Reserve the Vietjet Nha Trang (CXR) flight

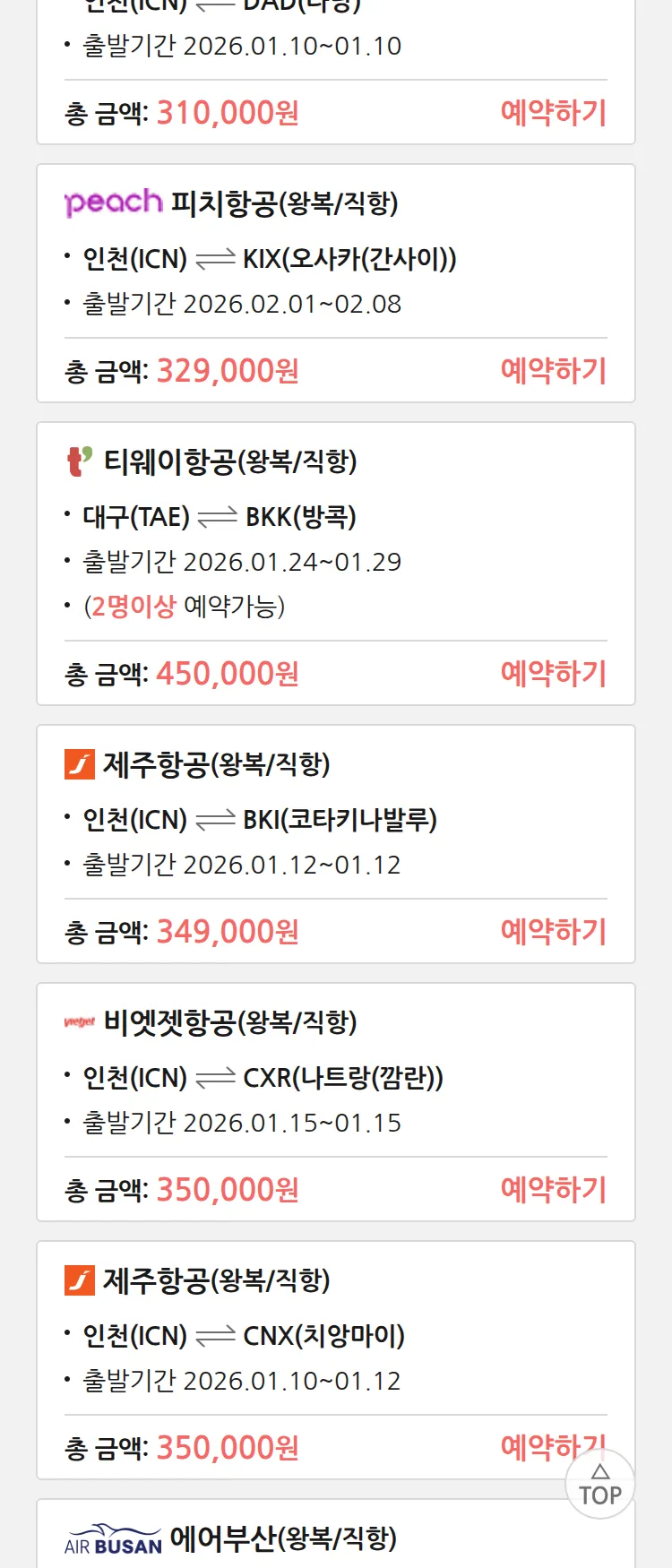pos(553,1190)
